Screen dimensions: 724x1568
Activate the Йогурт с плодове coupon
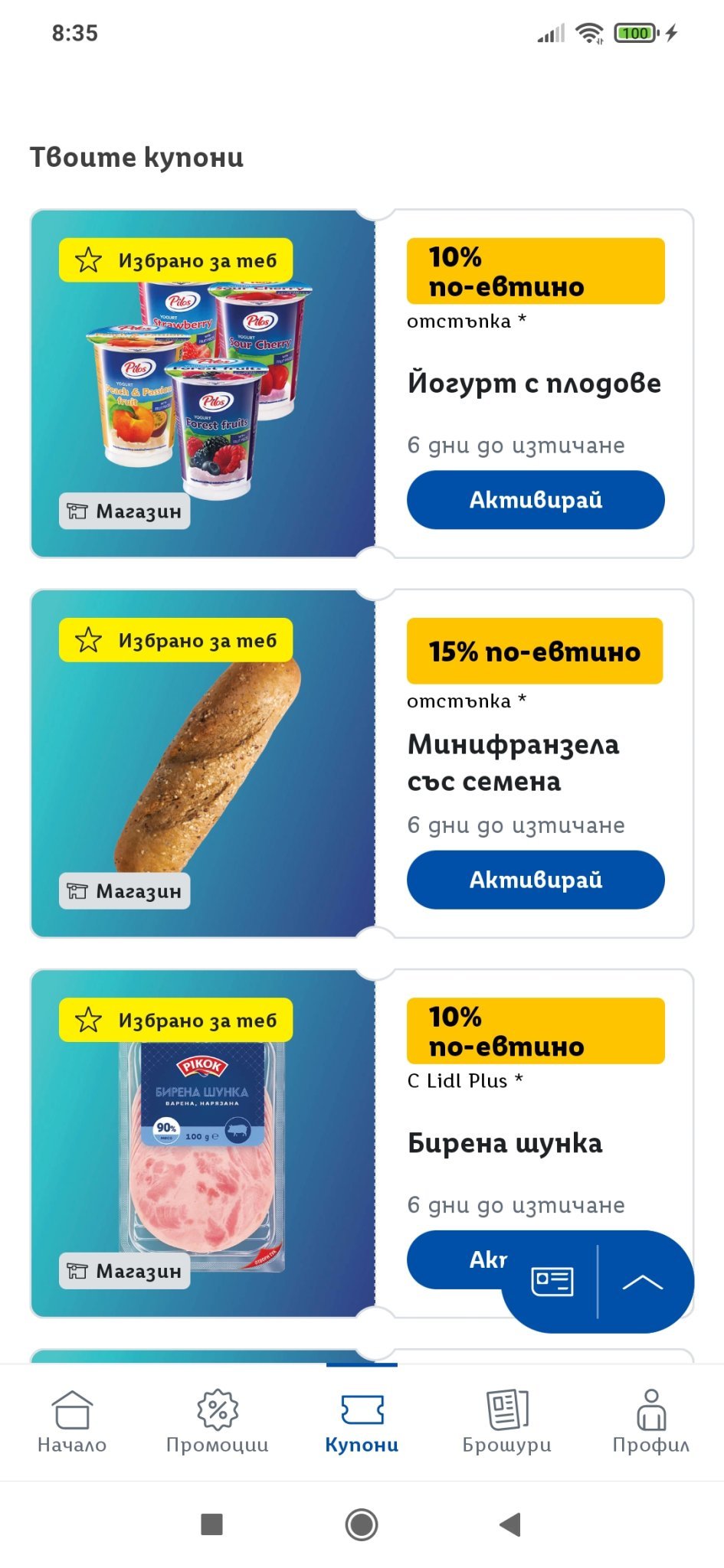535,500
